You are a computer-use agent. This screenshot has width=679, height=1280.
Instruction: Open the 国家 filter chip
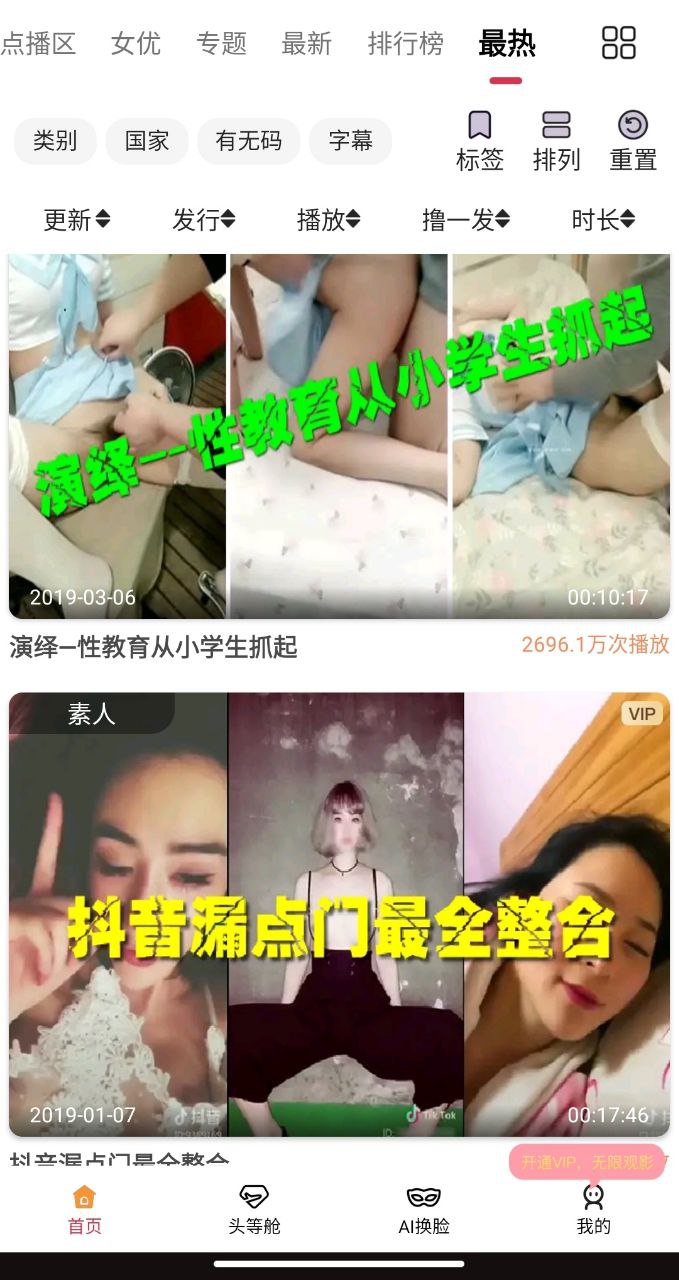pos(147,141)
